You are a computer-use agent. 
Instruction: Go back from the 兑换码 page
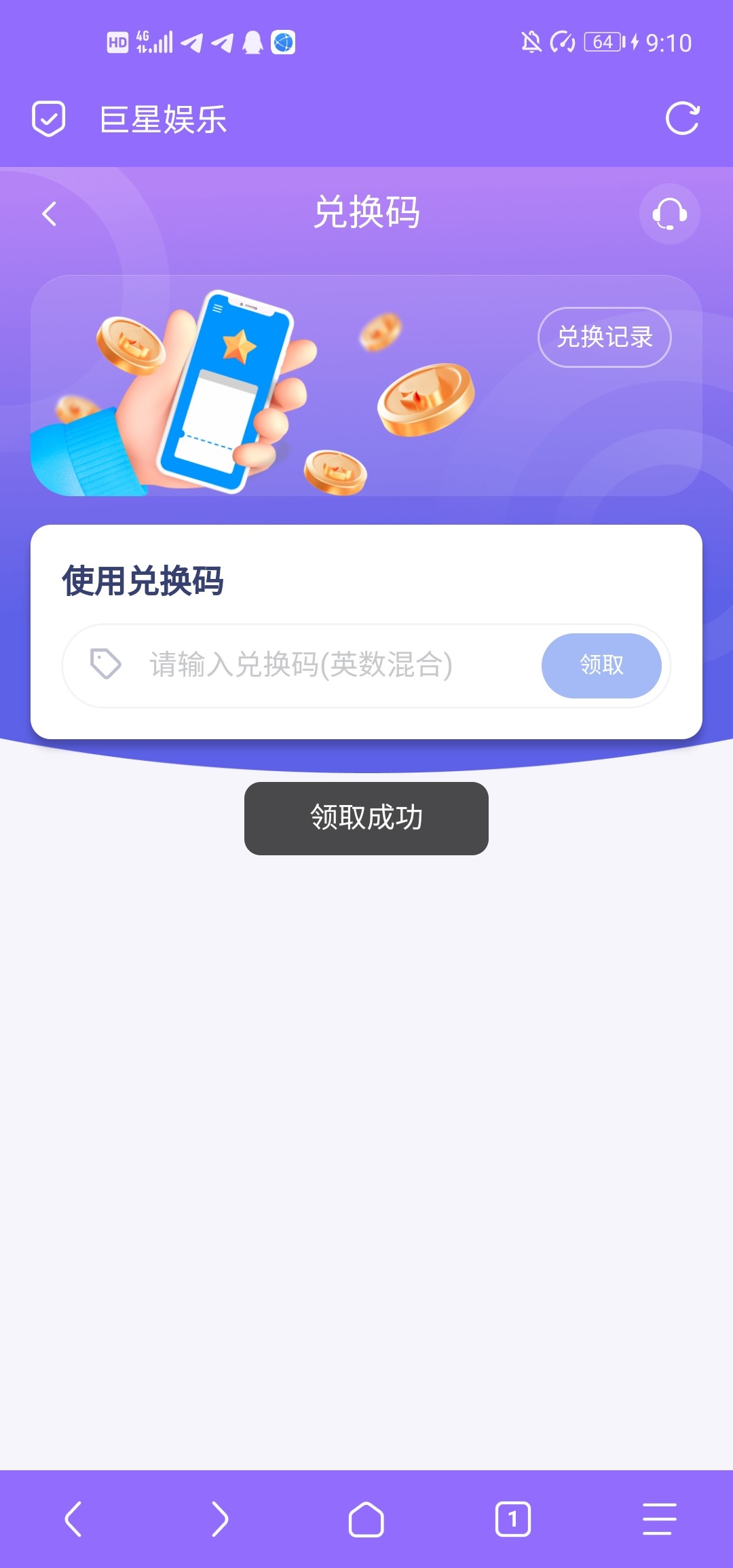pyautogui.click(x=50, y=214)
